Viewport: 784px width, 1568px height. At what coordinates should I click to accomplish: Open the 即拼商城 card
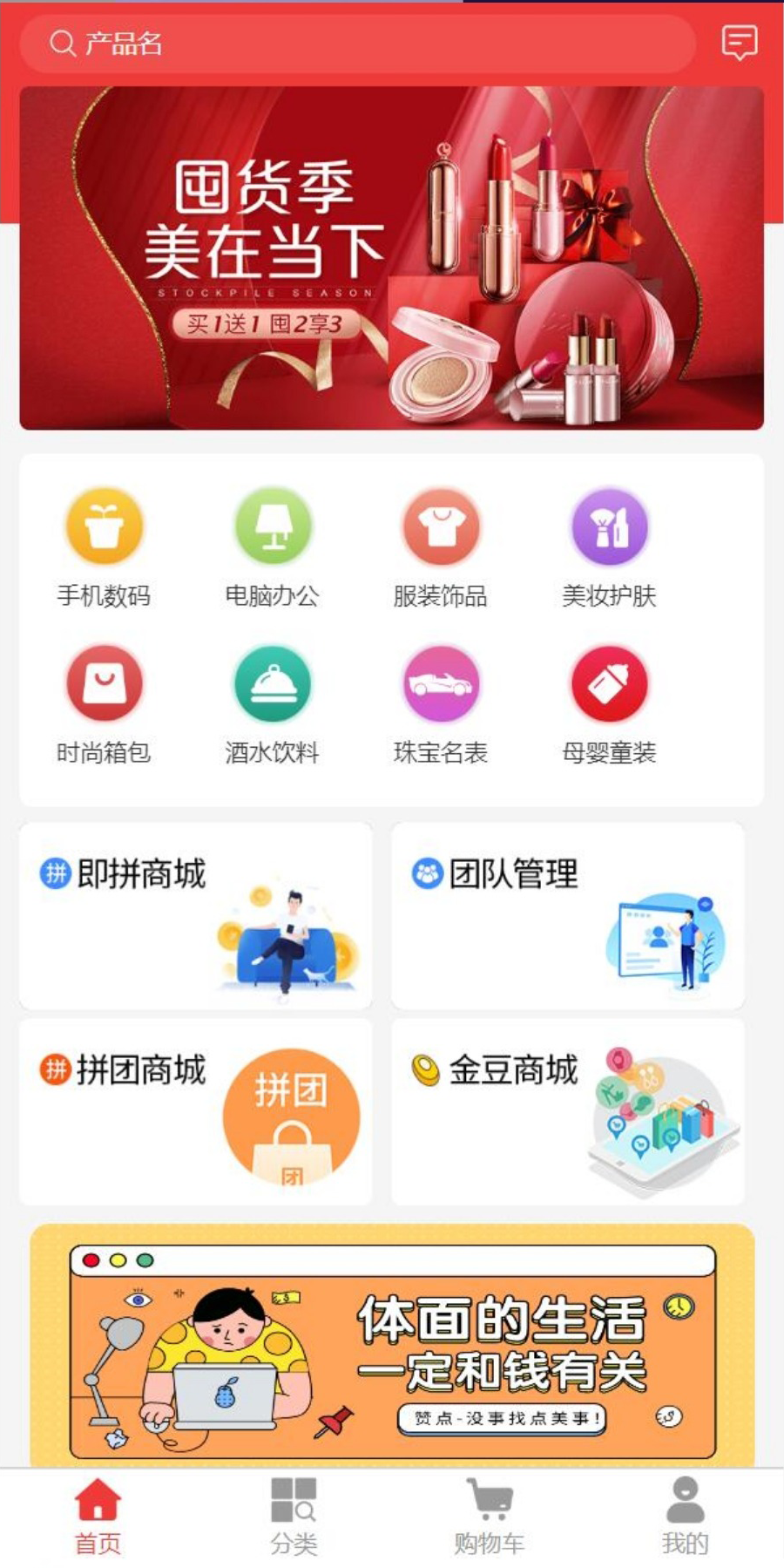coord(194,915)
